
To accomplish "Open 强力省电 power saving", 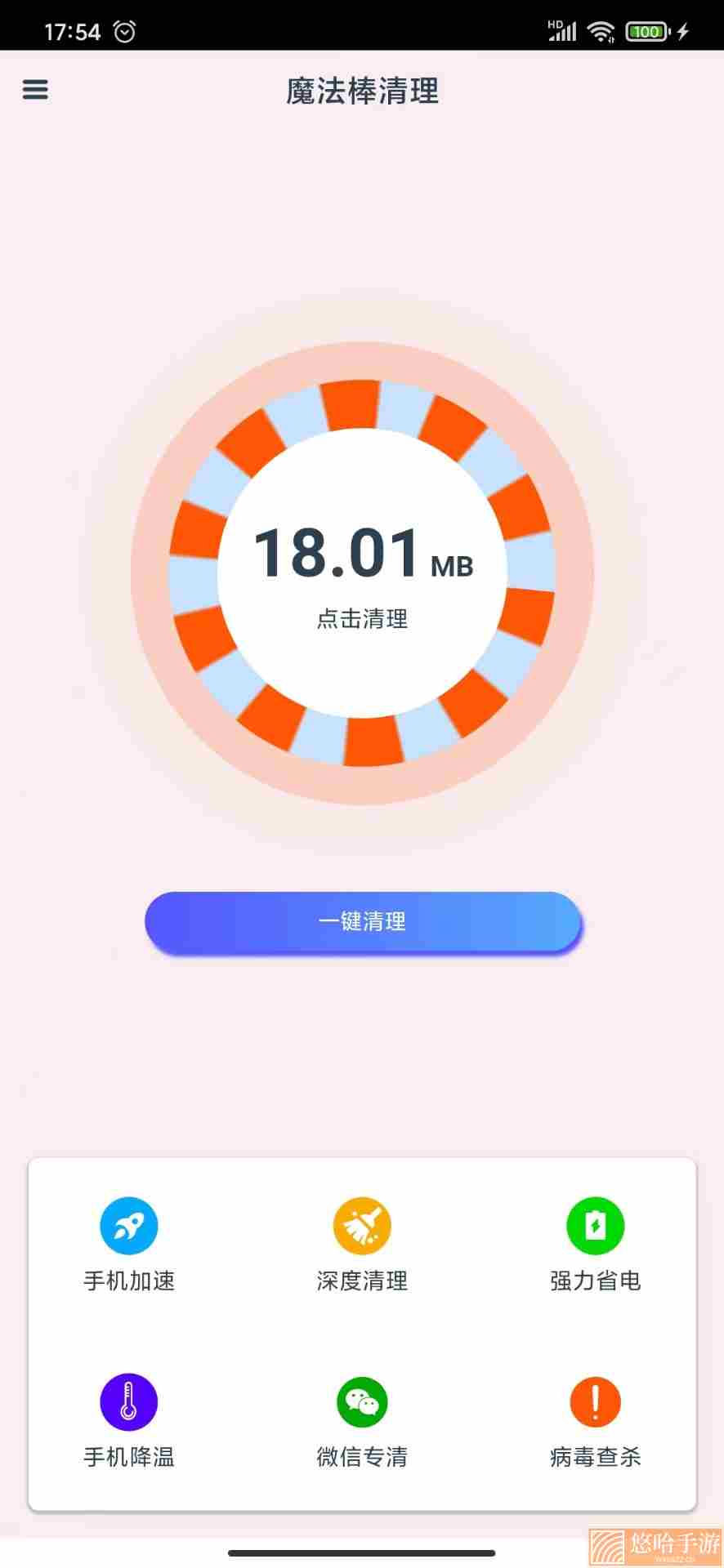I will tap(595, 1245).
